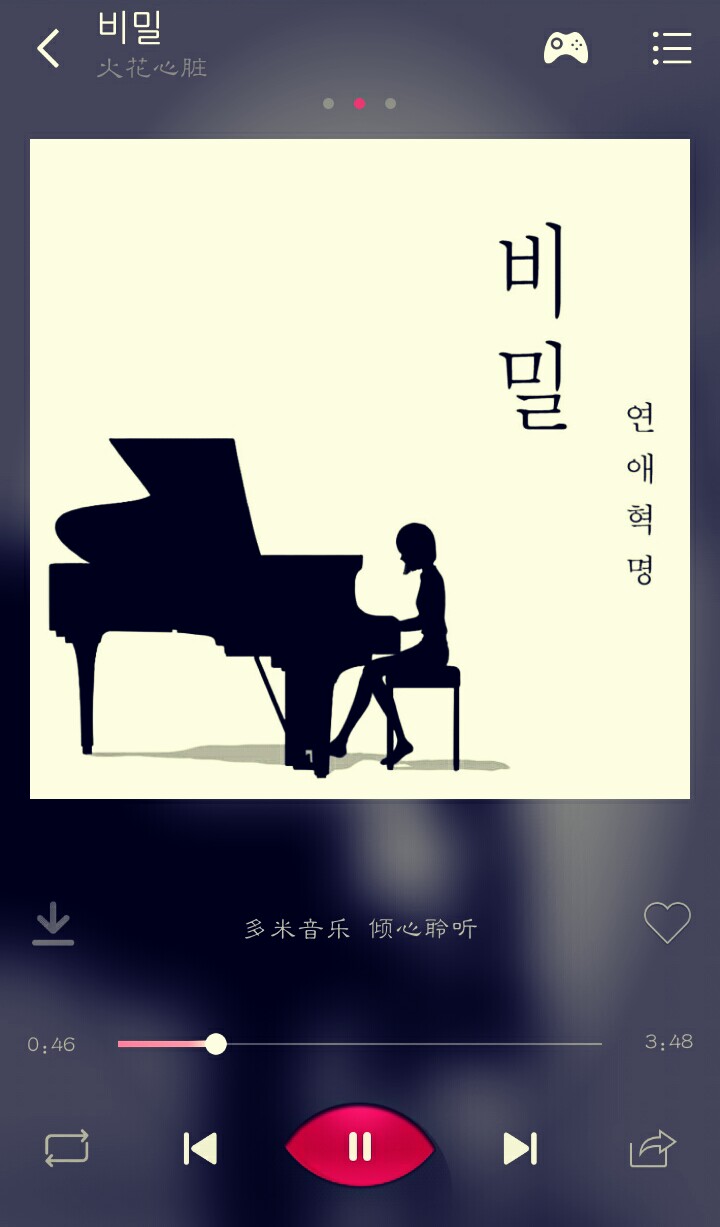720x1227 pixels.
Task: Switch to the first page dot
Action: coord(326,103)
